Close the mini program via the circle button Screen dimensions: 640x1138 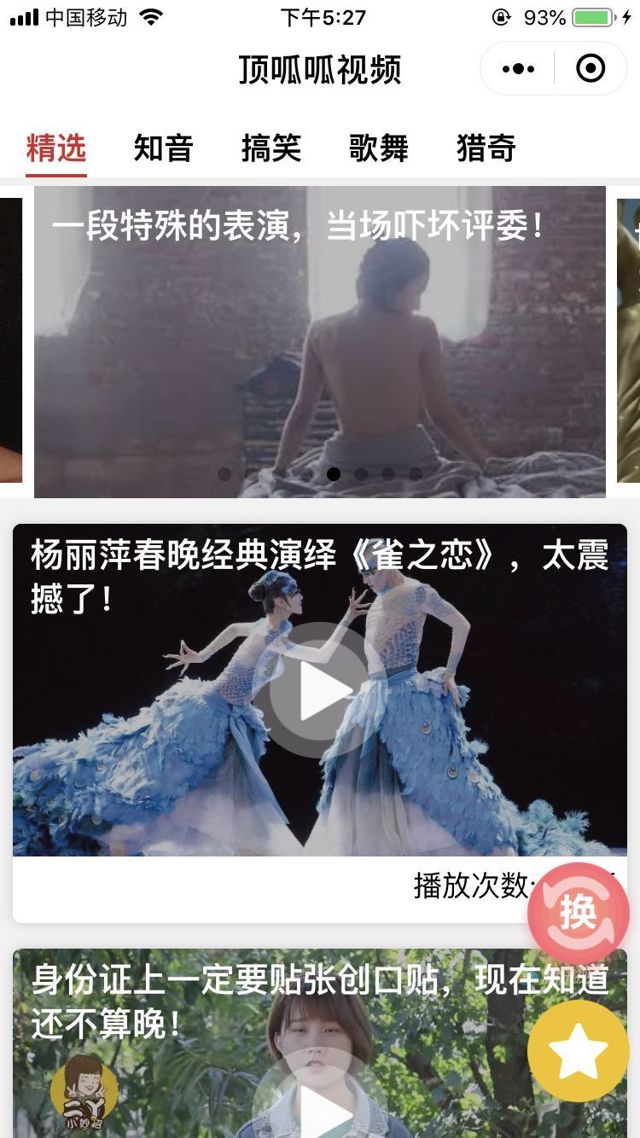point(591,69)
